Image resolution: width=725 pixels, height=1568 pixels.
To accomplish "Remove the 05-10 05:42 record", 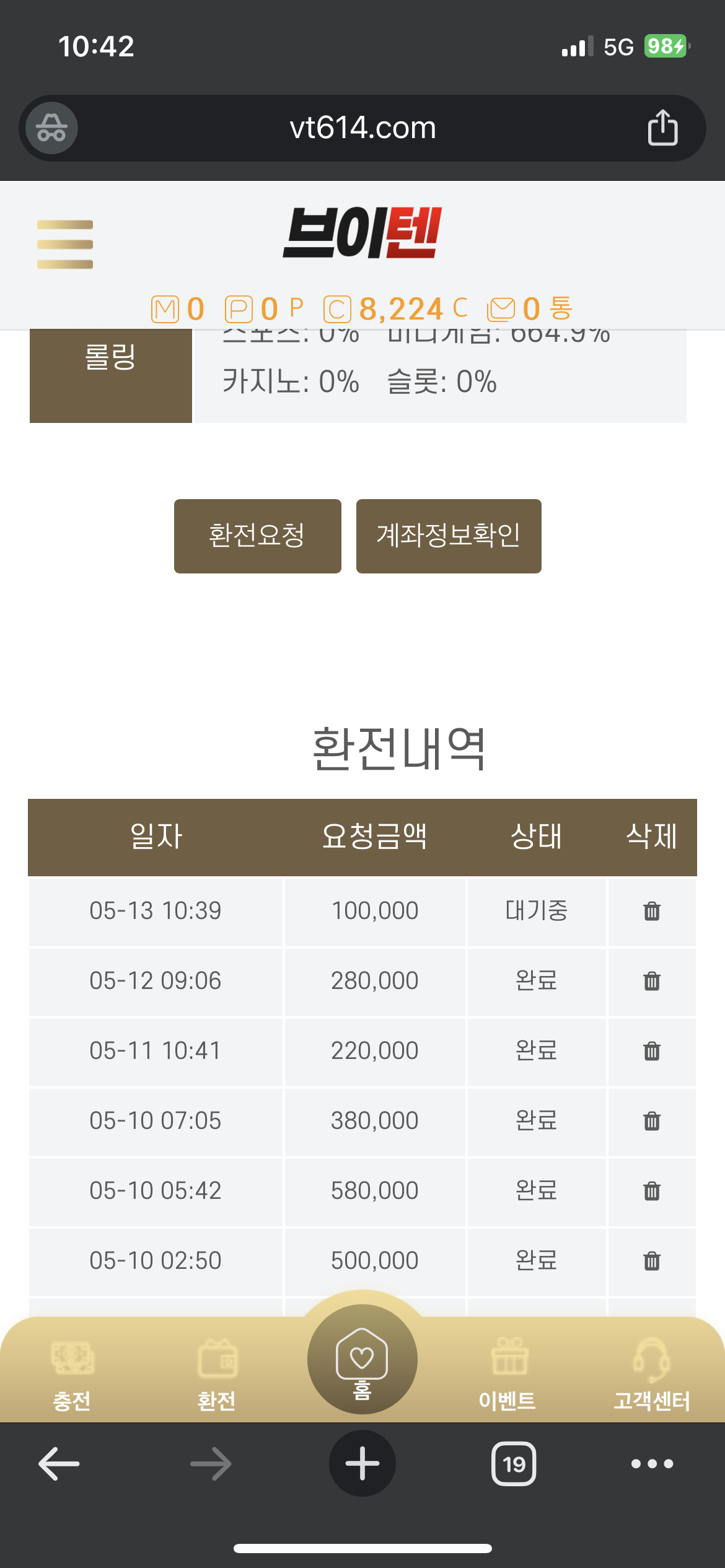I will (x=652, y=1191).
